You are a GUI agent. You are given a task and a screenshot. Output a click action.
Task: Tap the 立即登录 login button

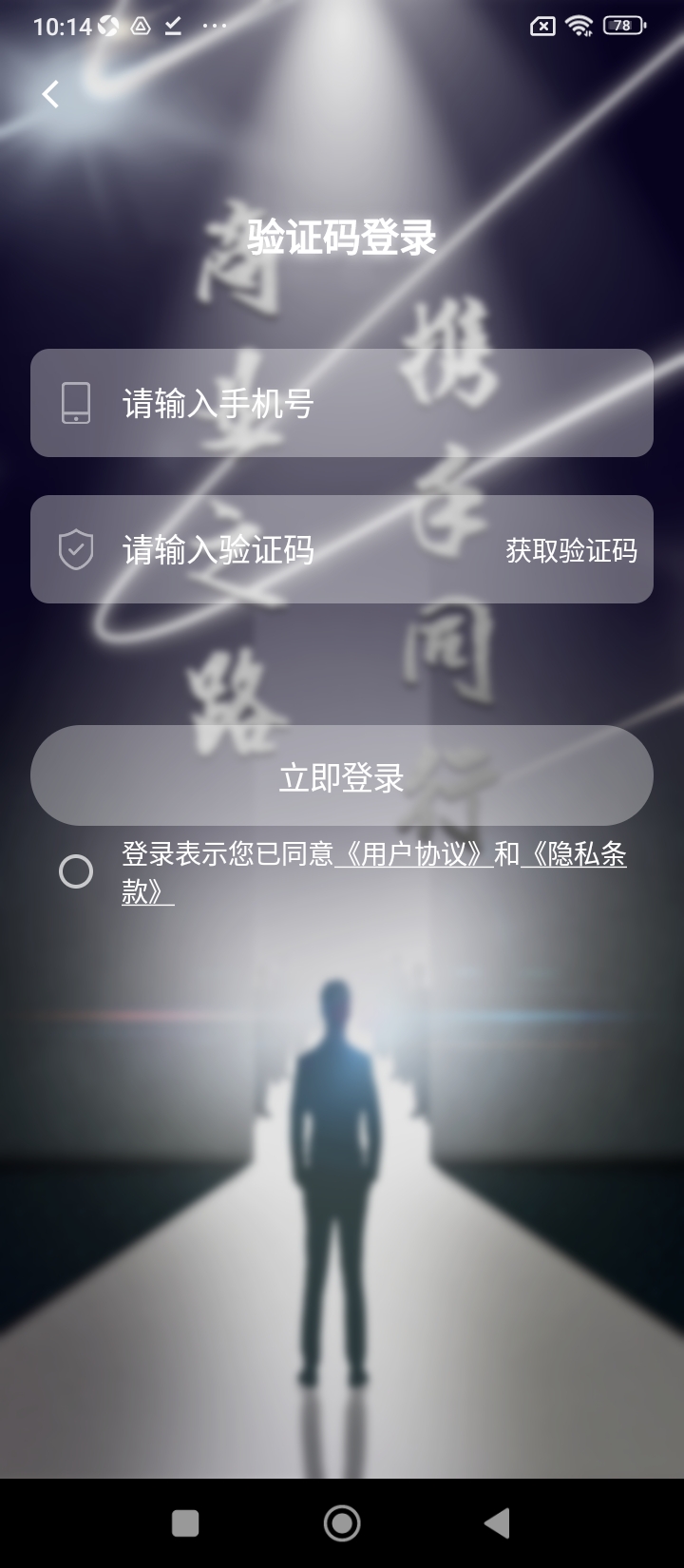point(342,776)
